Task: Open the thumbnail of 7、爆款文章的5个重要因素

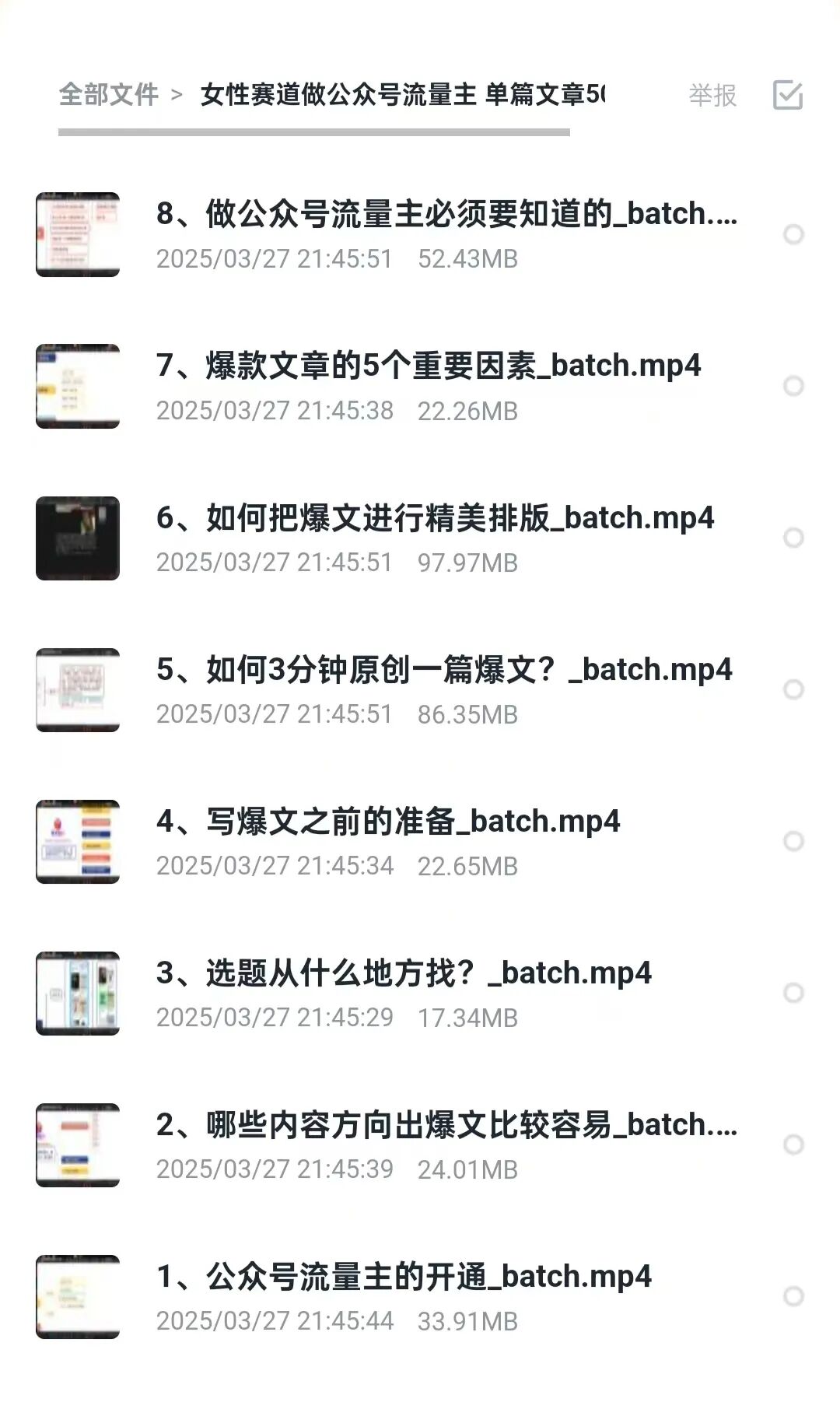Action: coord(78,385)
